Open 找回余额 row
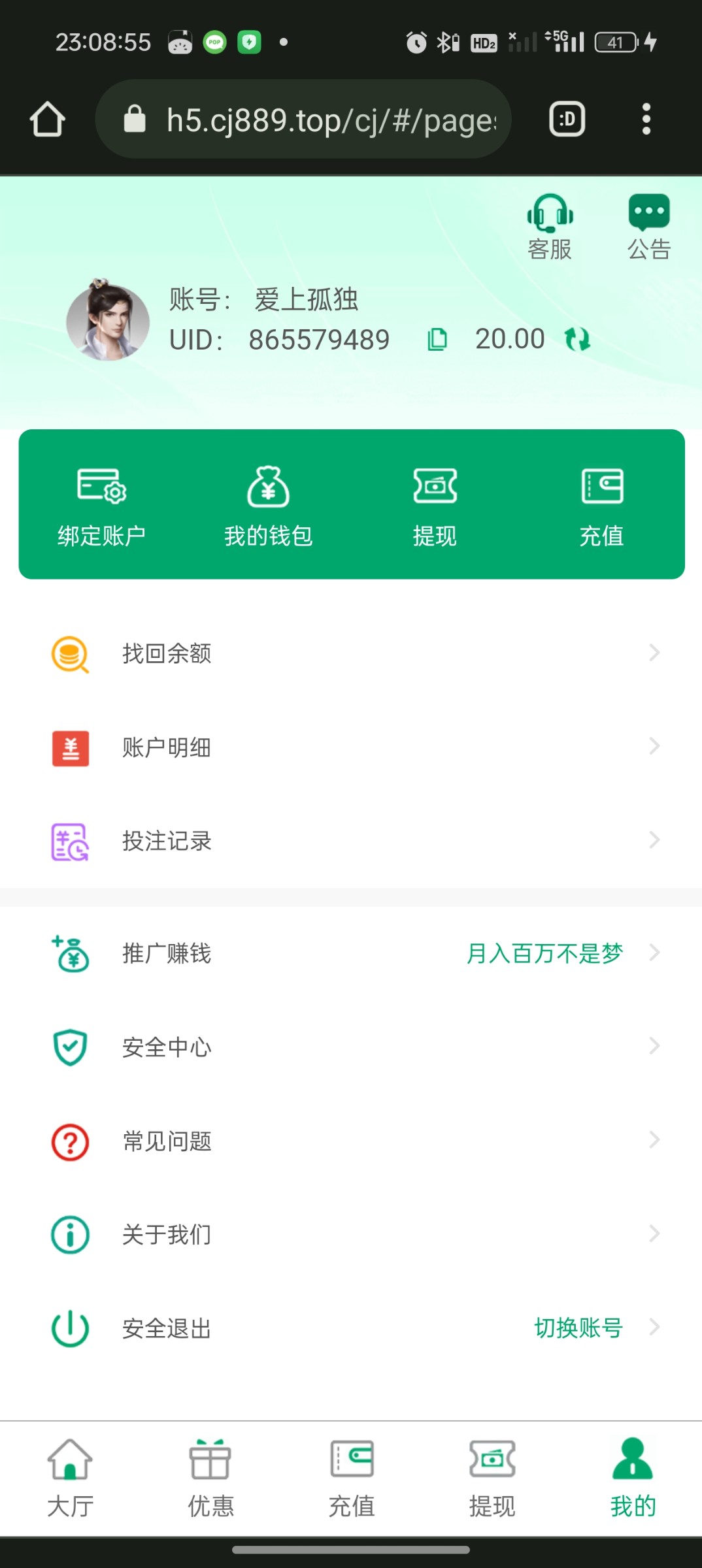 351,653
